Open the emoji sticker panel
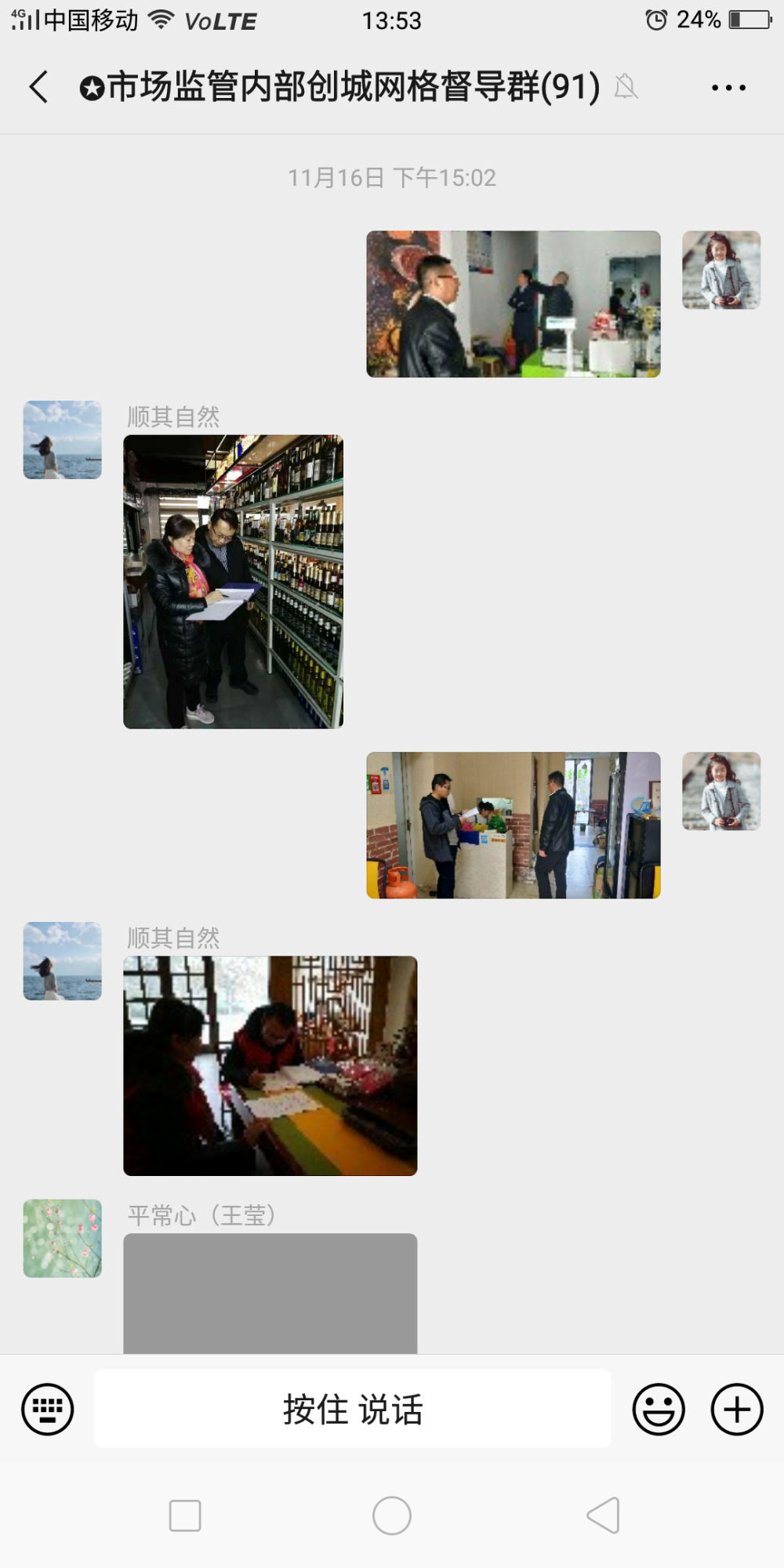The image size is (784, 1568). 659,1409
